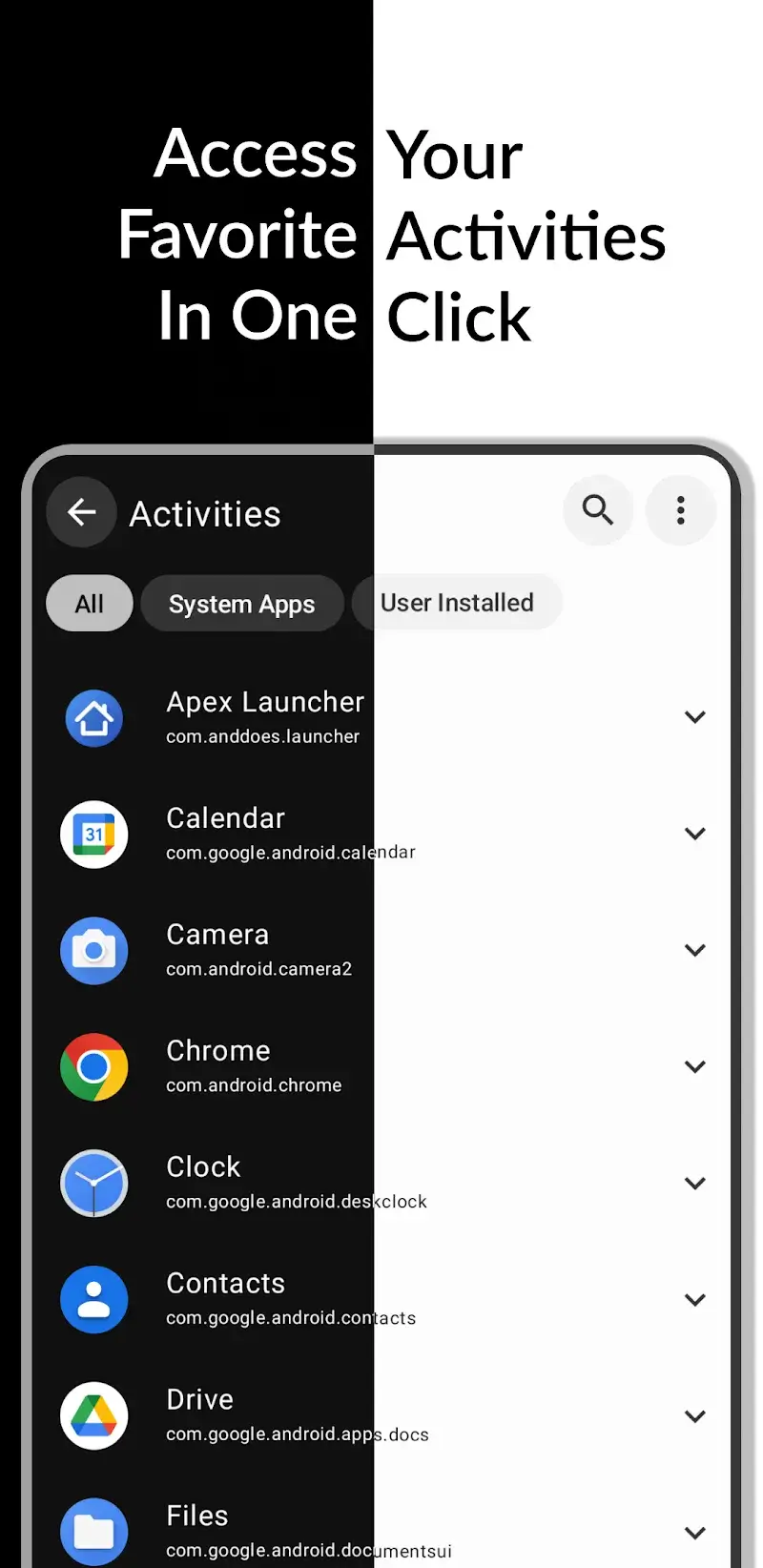Expand the Chrome activities list
The width and height of the screenshot is (763, 1568).
tap(695, 1066)
